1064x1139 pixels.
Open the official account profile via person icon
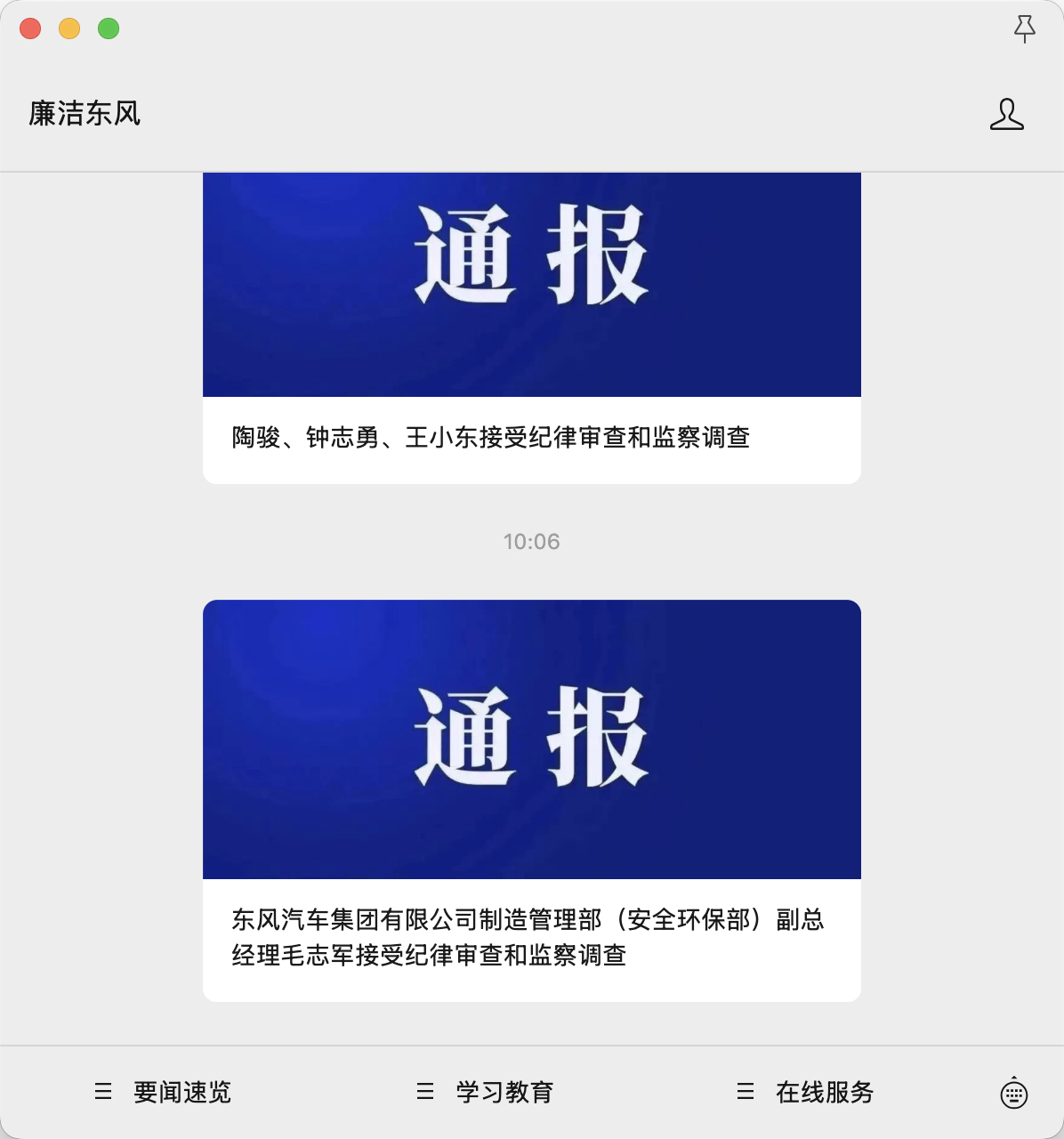pos(1005,114)
